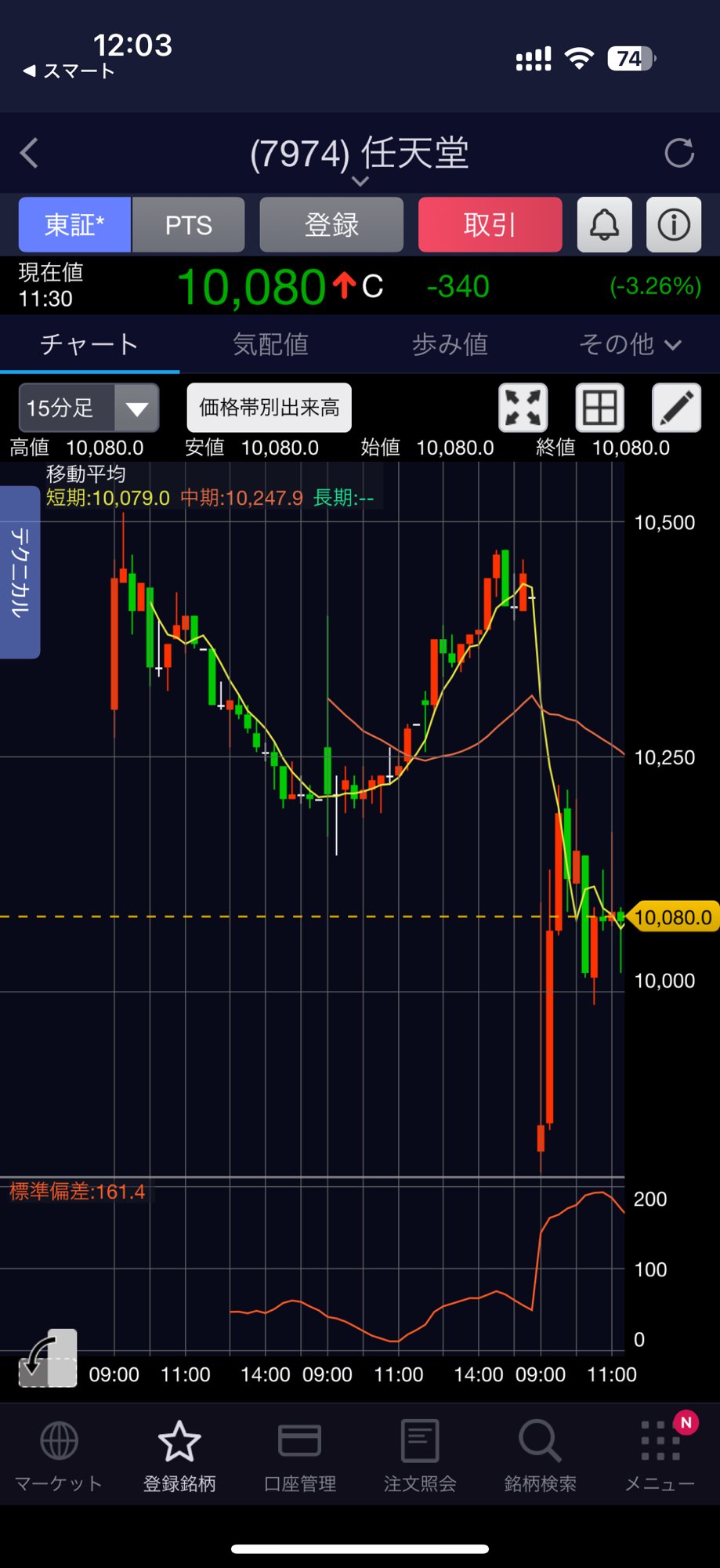Open the 15分足 timeframe dropdown

pos(89,408)
